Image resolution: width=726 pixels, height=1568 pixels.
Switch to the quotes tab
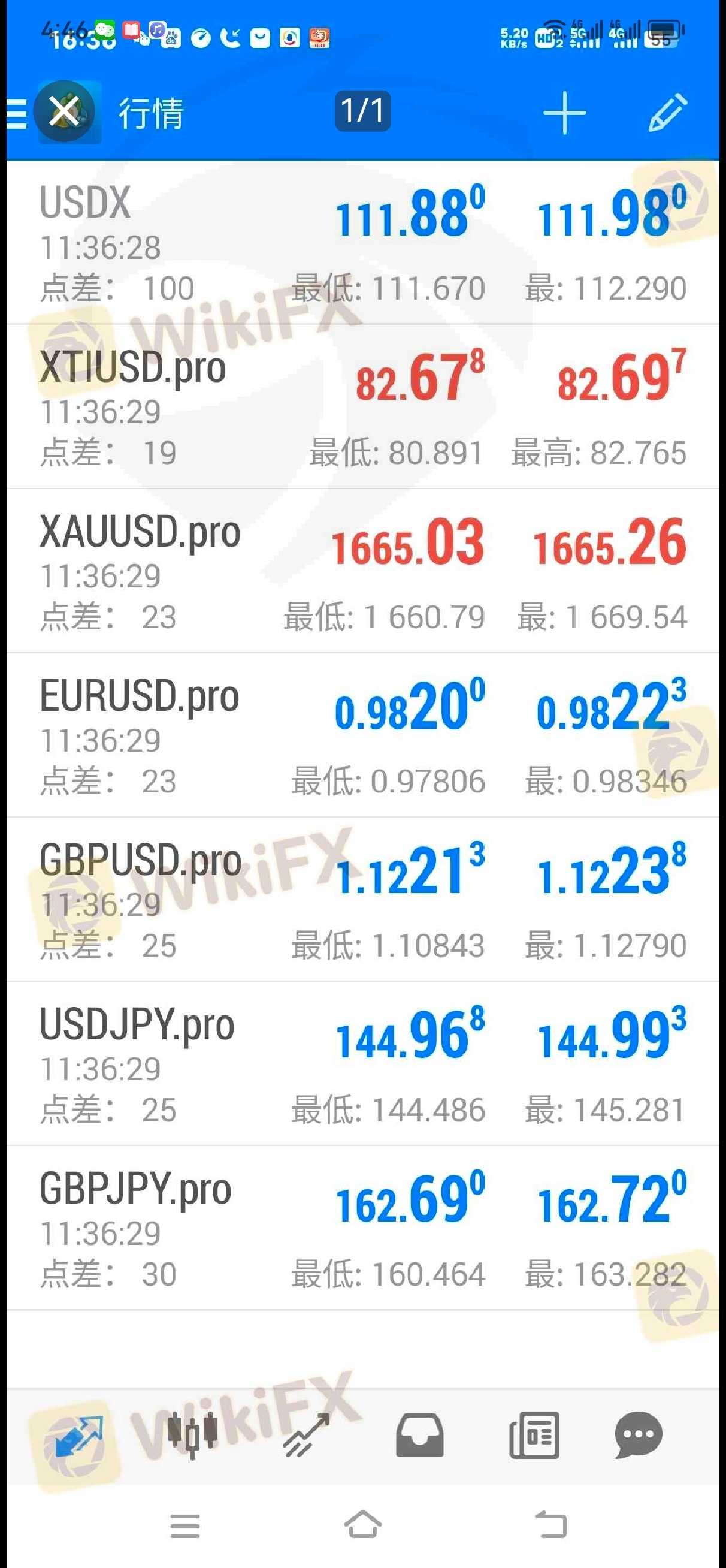pos(78,1436)
